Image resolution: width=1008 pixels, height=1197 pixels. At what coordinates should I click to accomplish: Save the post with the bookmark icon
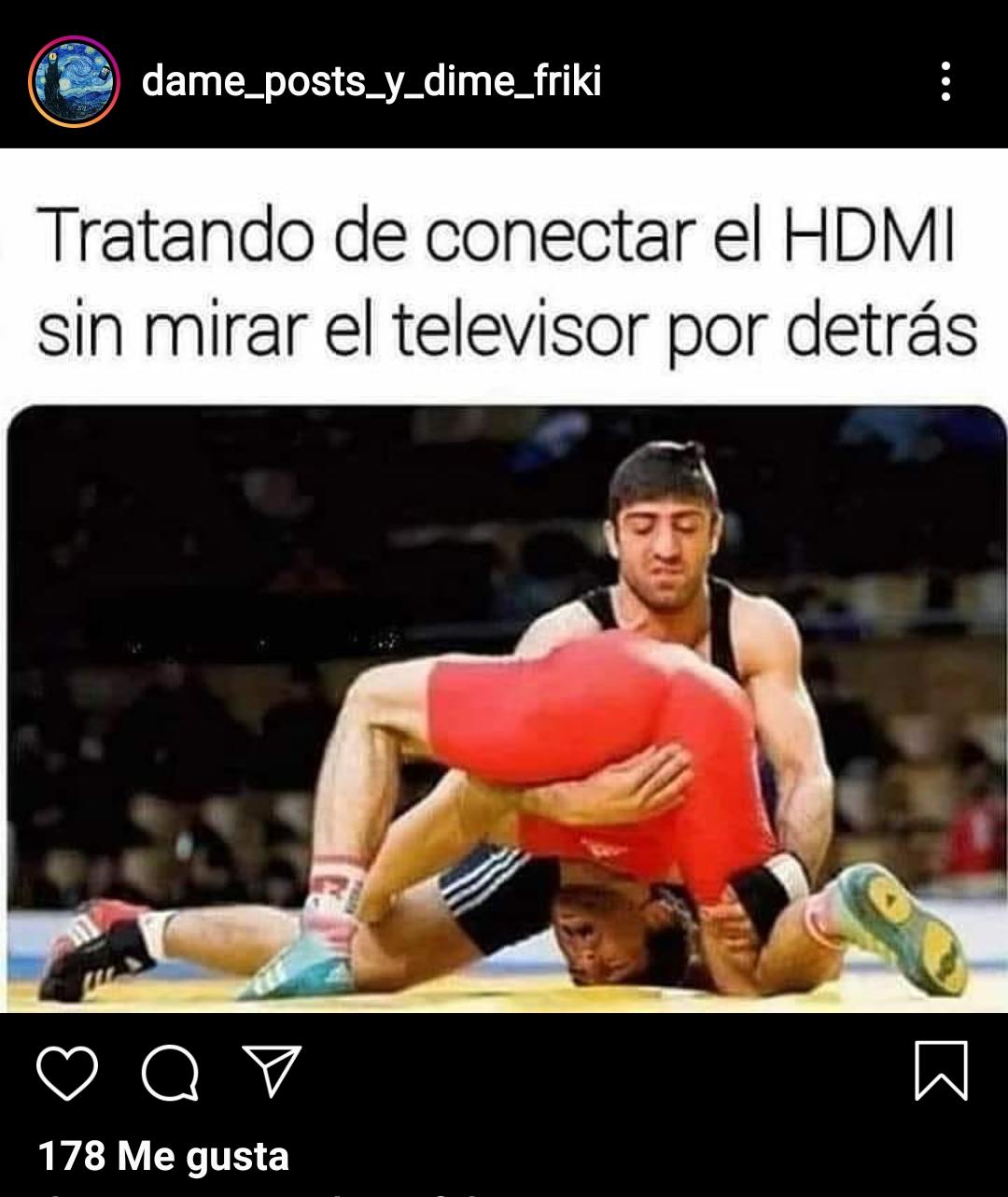(x=941, y=1071)
